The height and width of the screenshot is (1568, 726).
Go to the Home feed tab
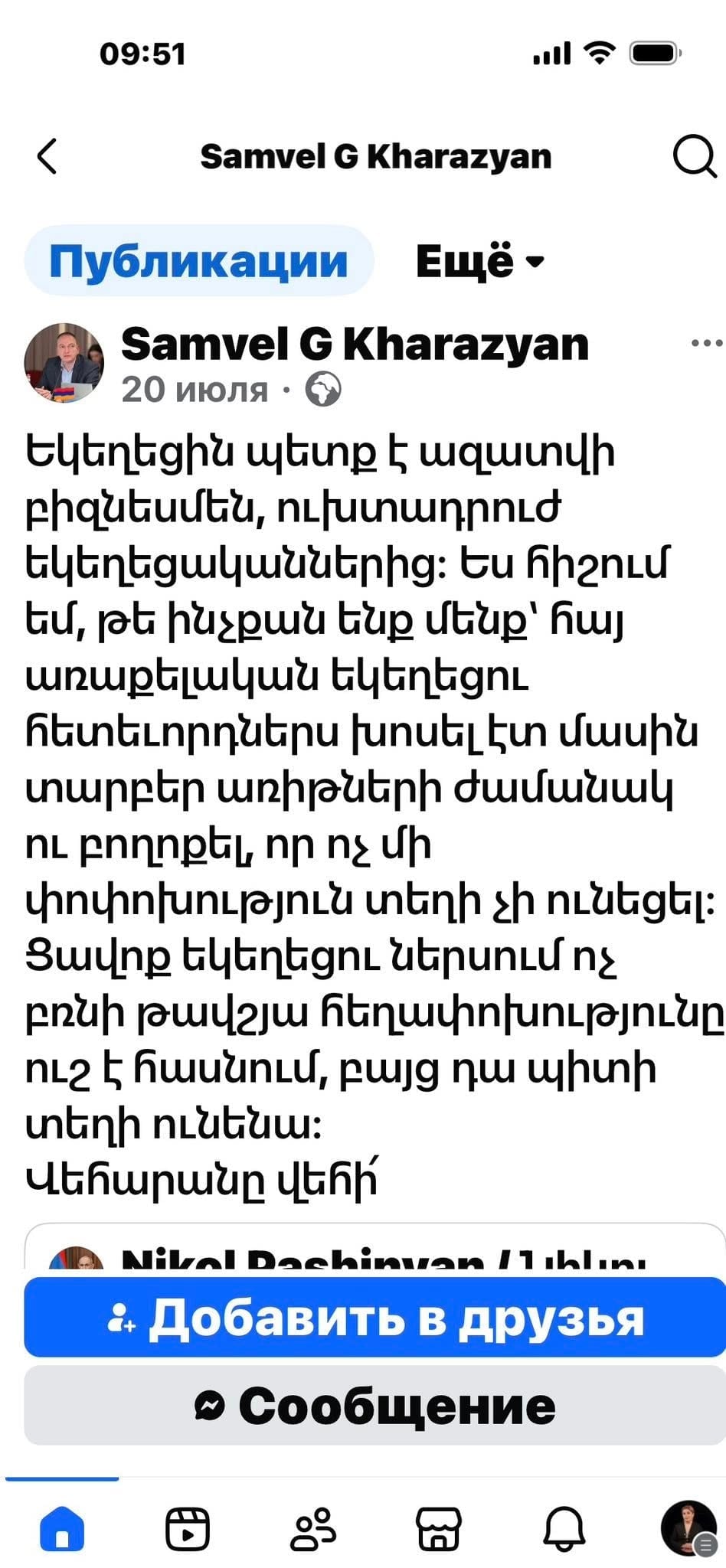point(62,1529)
